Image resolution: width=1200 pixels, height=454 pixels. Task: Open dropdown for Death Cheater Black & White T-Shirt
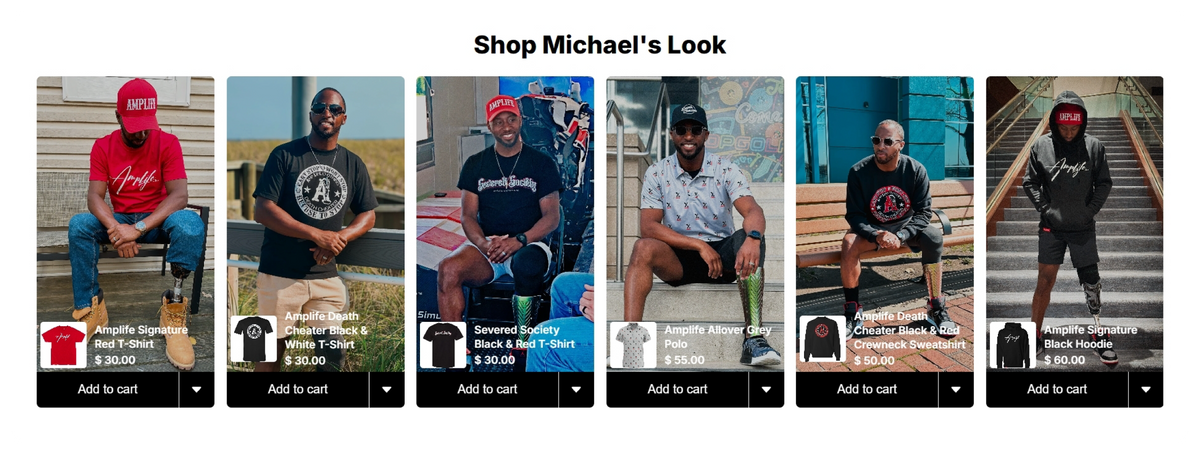click(387, 389)
